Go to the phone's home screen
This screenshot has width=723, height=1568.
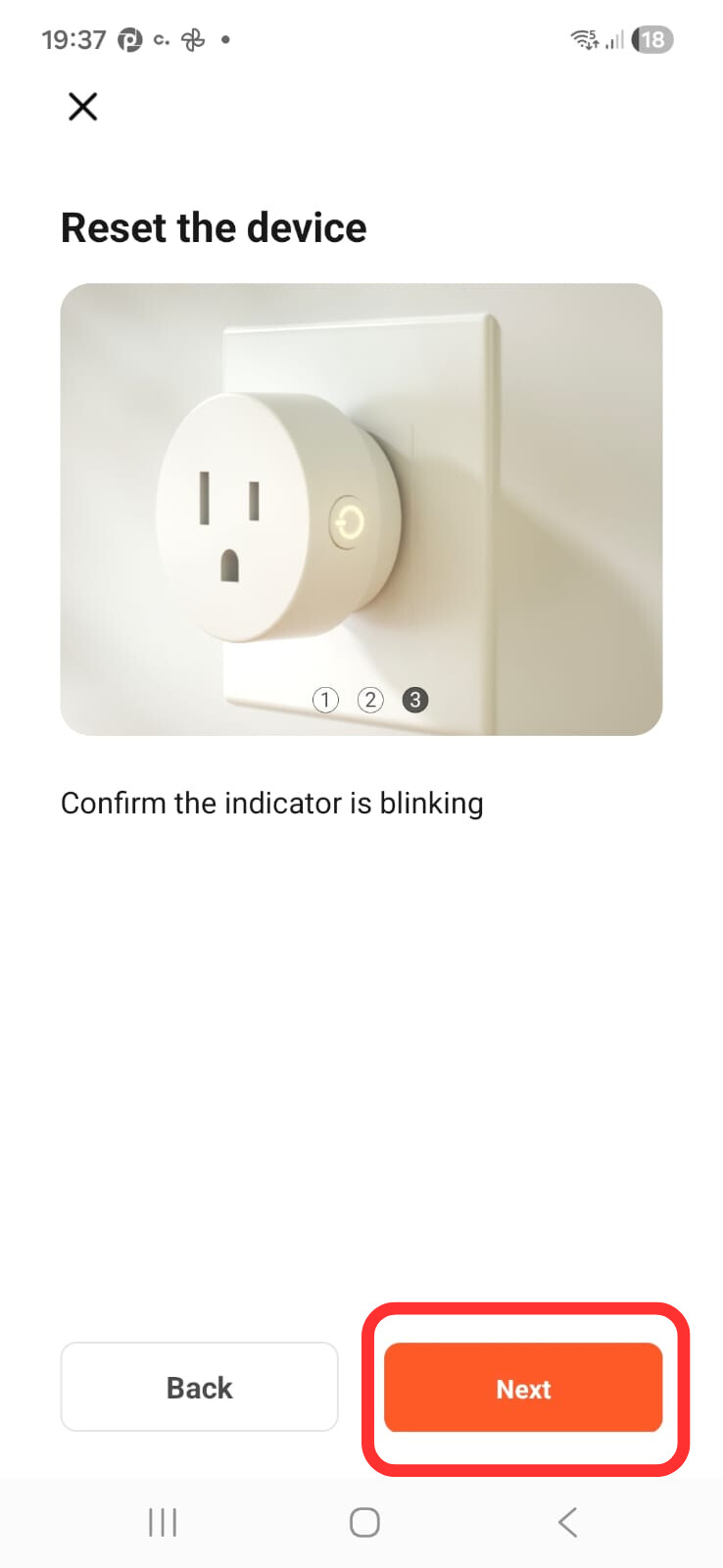tap(364, 1522)
